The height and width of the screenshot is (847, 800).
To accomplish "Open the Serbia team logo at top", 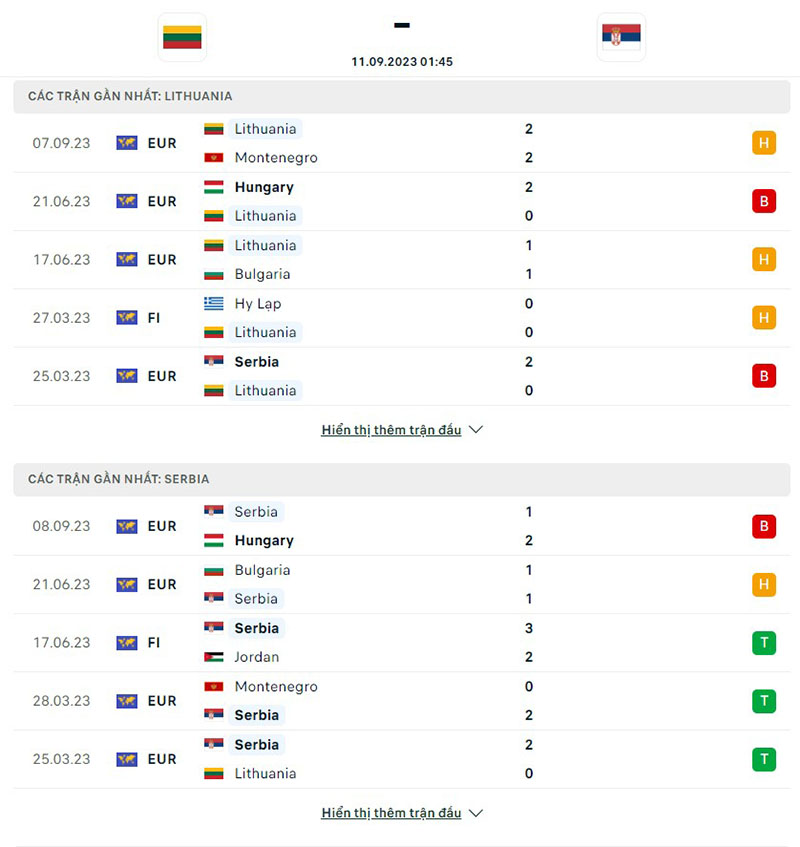I will click(621, 37).
